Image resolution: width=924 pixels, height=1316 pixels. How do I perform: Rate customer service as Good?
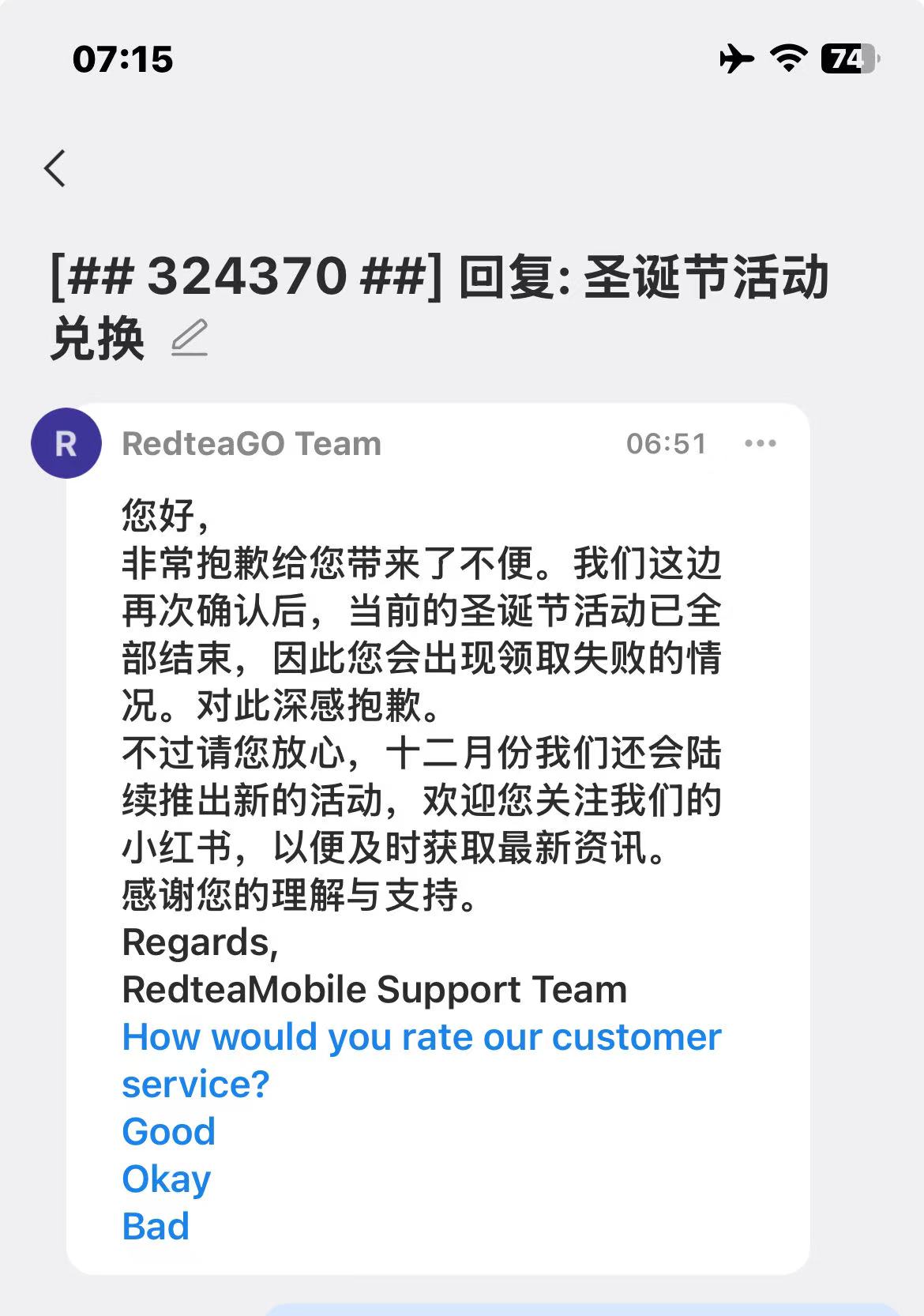tap(168, 1132)
